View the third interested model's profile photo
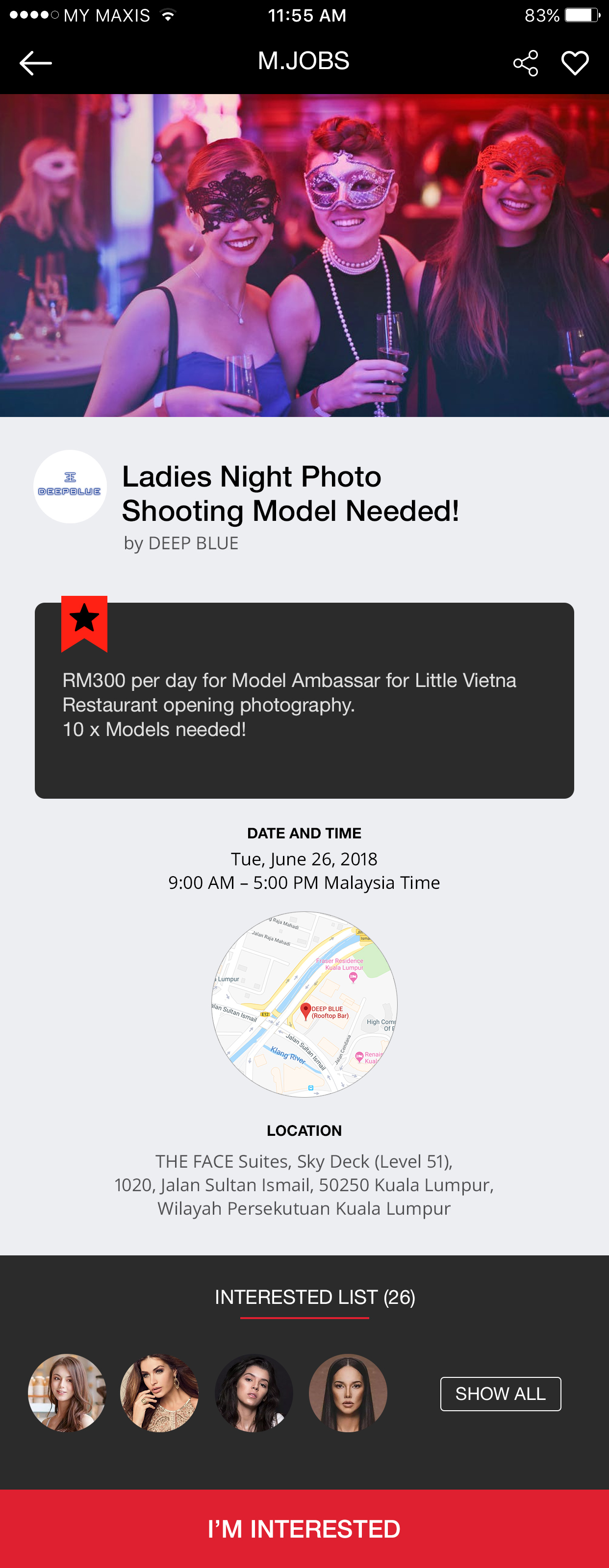The width and height of the screenshot is (609, 1568). pyautogui.click(x=254, y=1393)
